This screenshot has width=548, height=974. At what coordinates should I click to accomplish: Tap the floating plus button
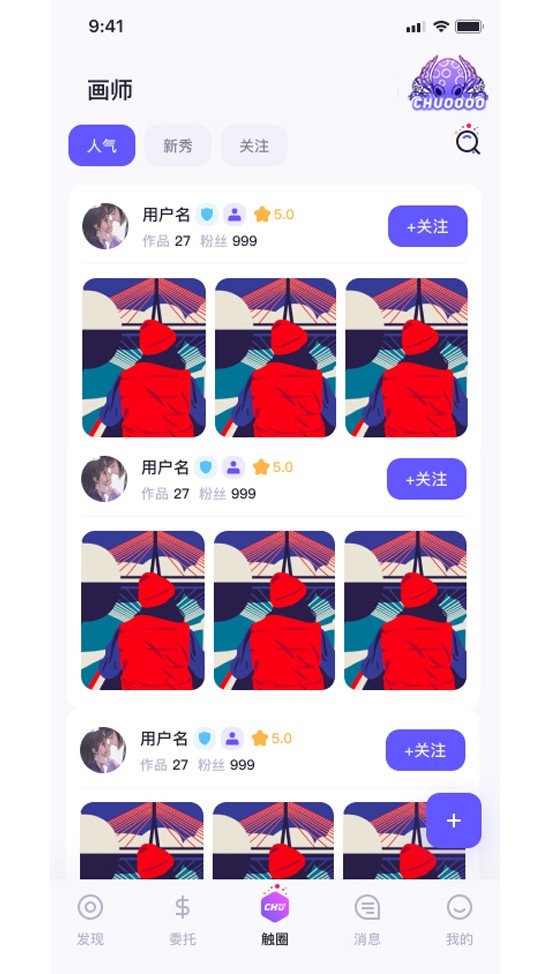[x=454, y=821]
